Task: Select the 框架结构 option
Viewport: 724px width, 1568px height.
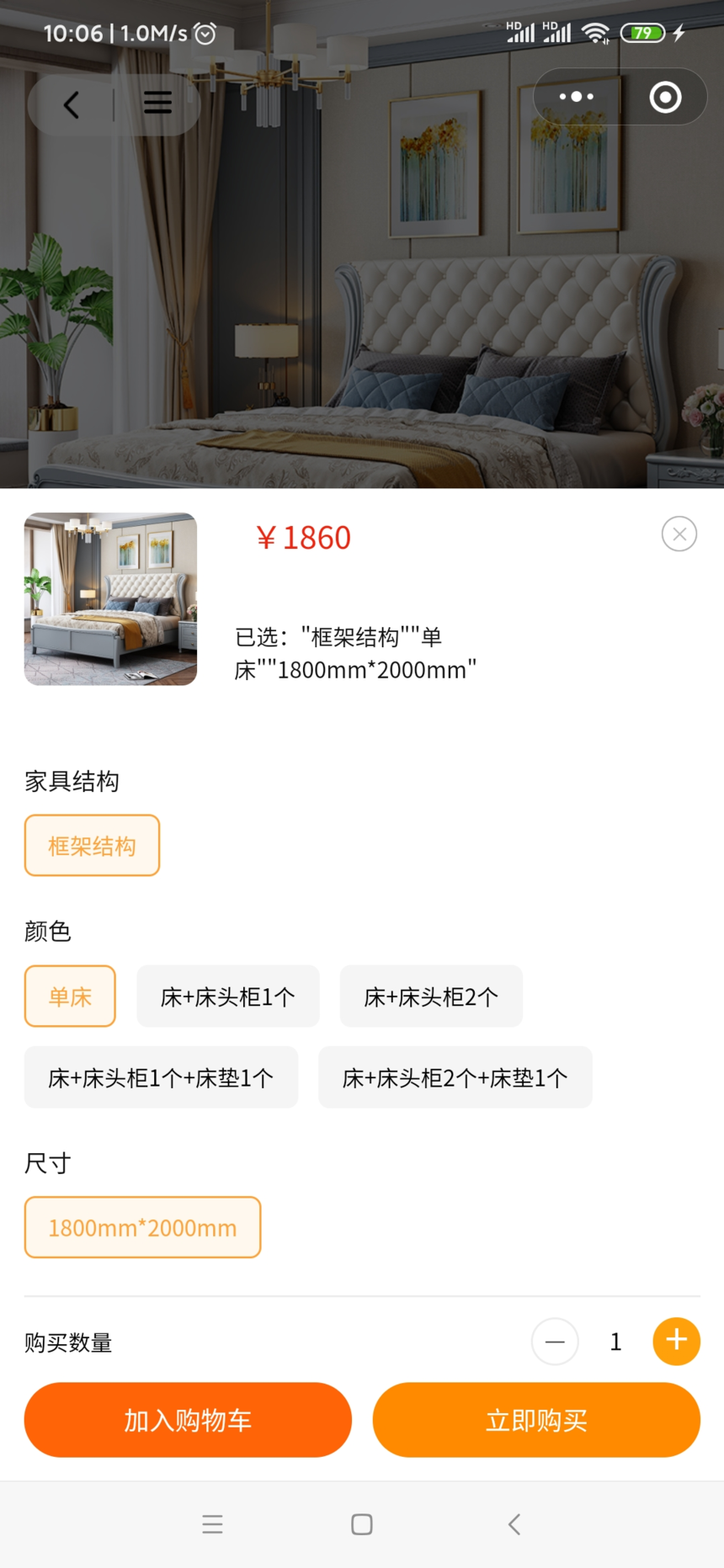Action: pos(92,846)
